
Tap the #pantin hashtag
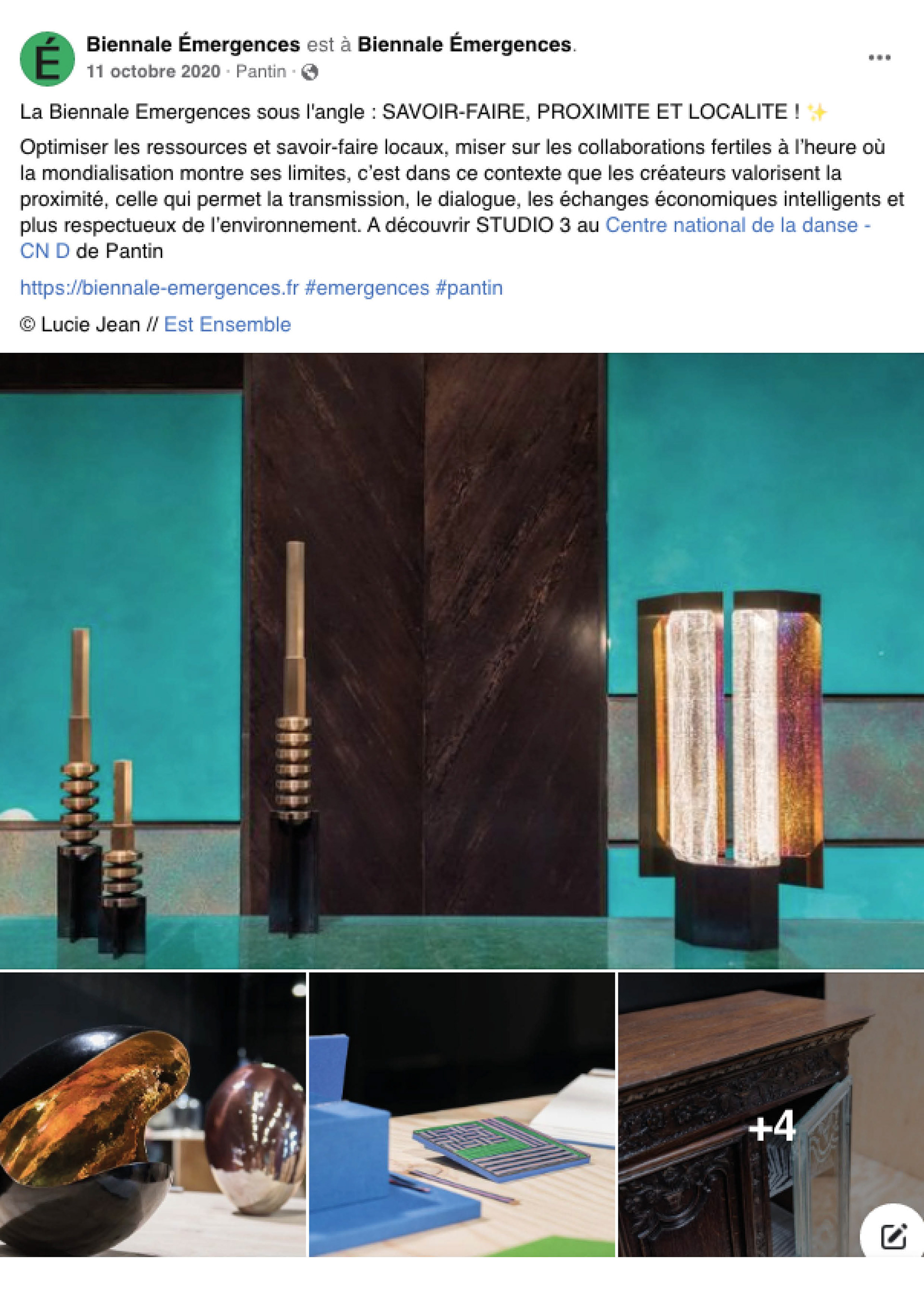pos(469,288)
